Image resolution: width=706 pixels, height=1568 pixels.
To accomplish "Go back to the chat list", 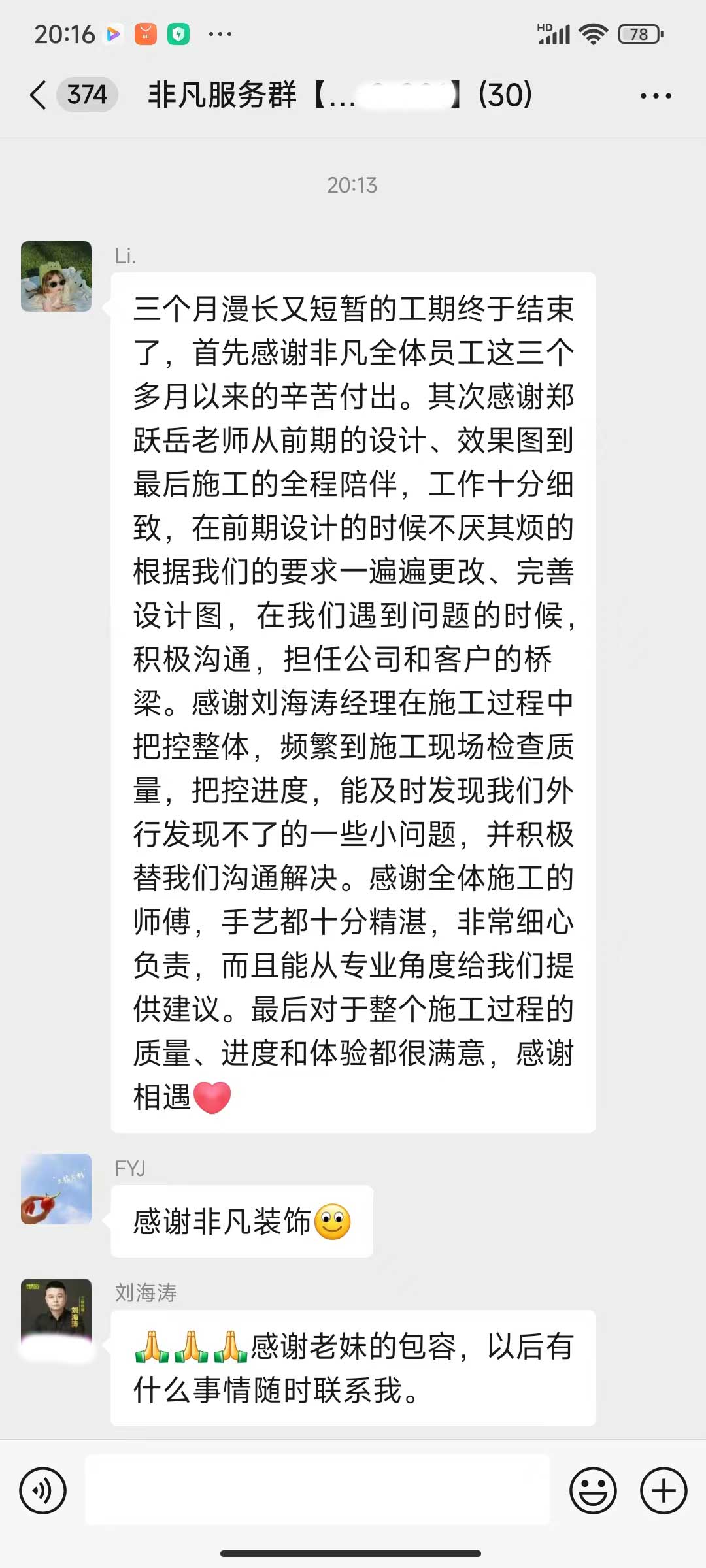I will (x=39, y=95).
